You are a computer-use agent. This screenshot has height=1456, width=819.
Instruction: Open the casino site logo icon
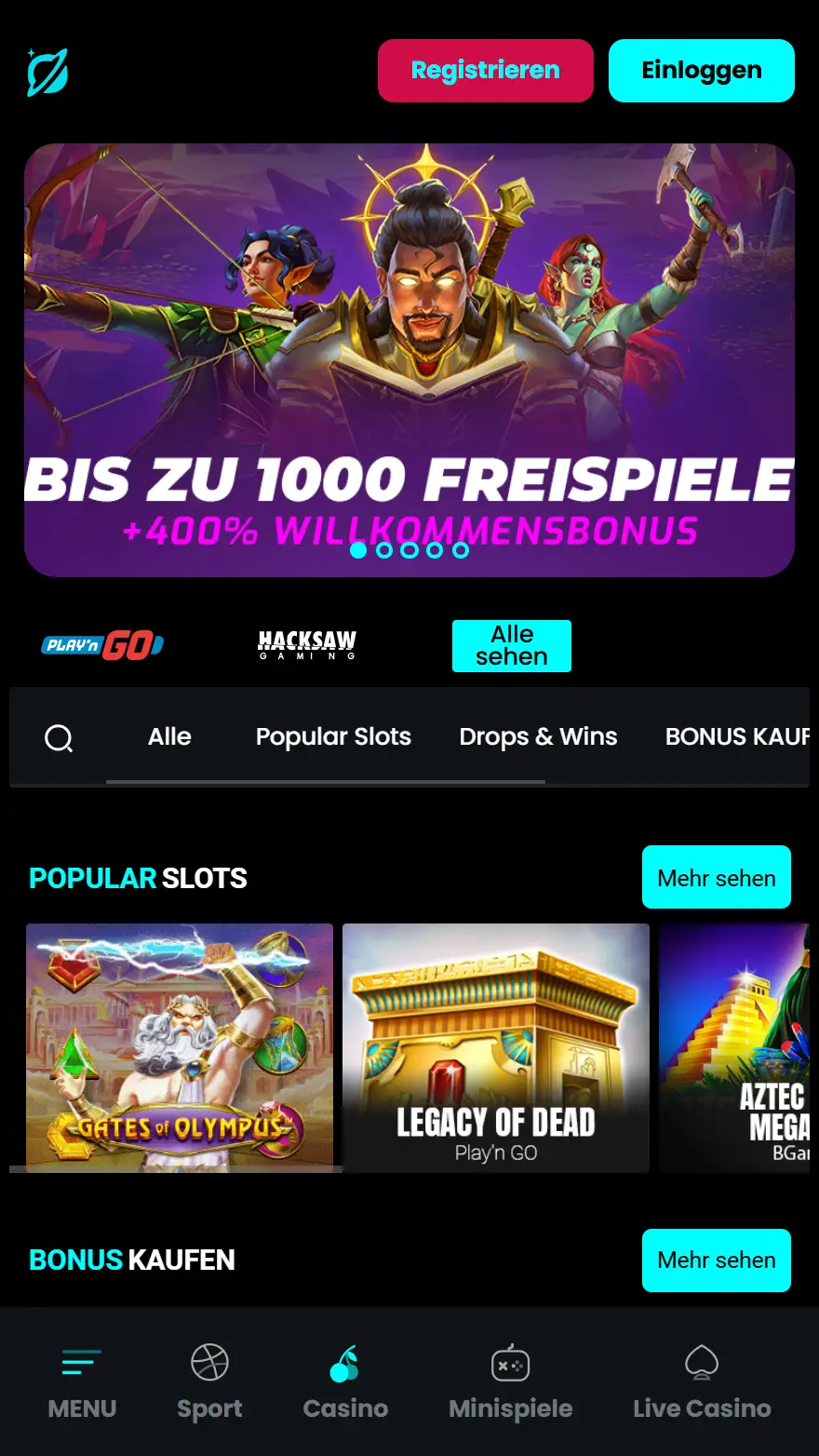click(47, 71)
